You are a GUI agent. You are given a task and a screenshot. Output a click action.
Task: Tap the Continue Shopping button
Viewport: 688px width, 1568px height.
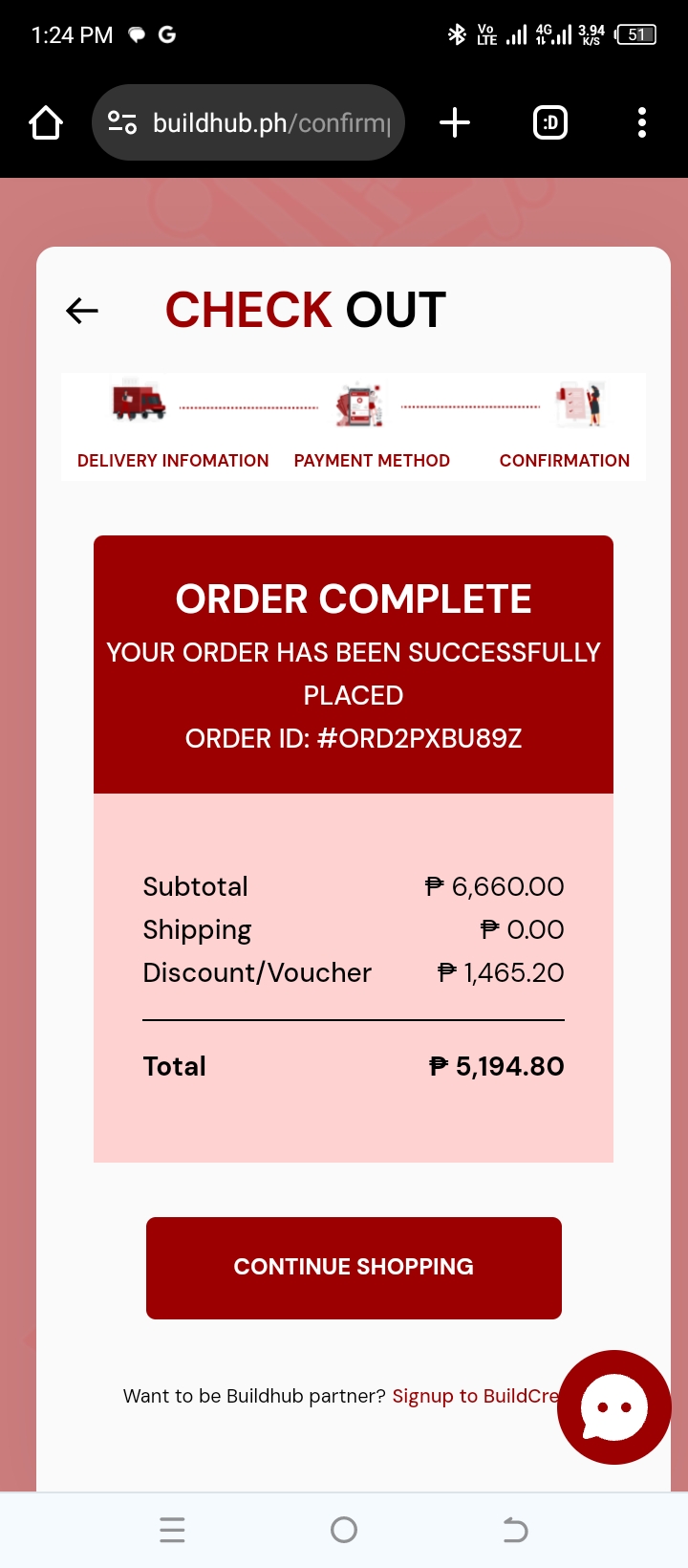354,1268
